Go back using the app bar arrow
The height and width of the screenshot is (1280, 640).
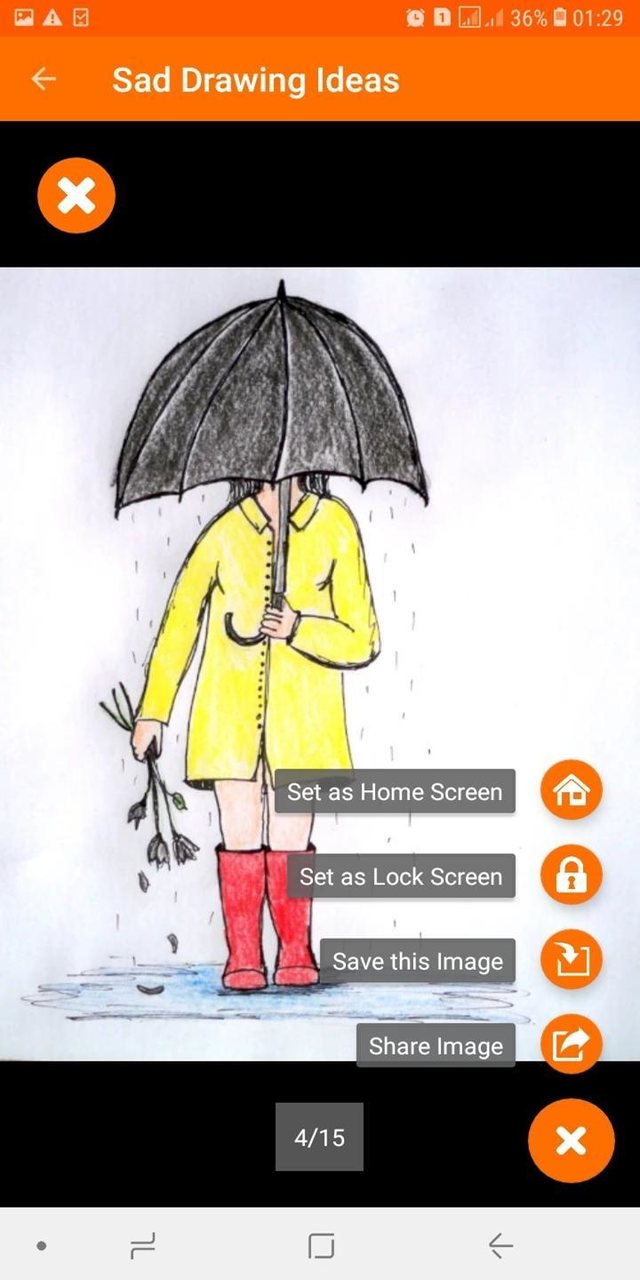43,80
